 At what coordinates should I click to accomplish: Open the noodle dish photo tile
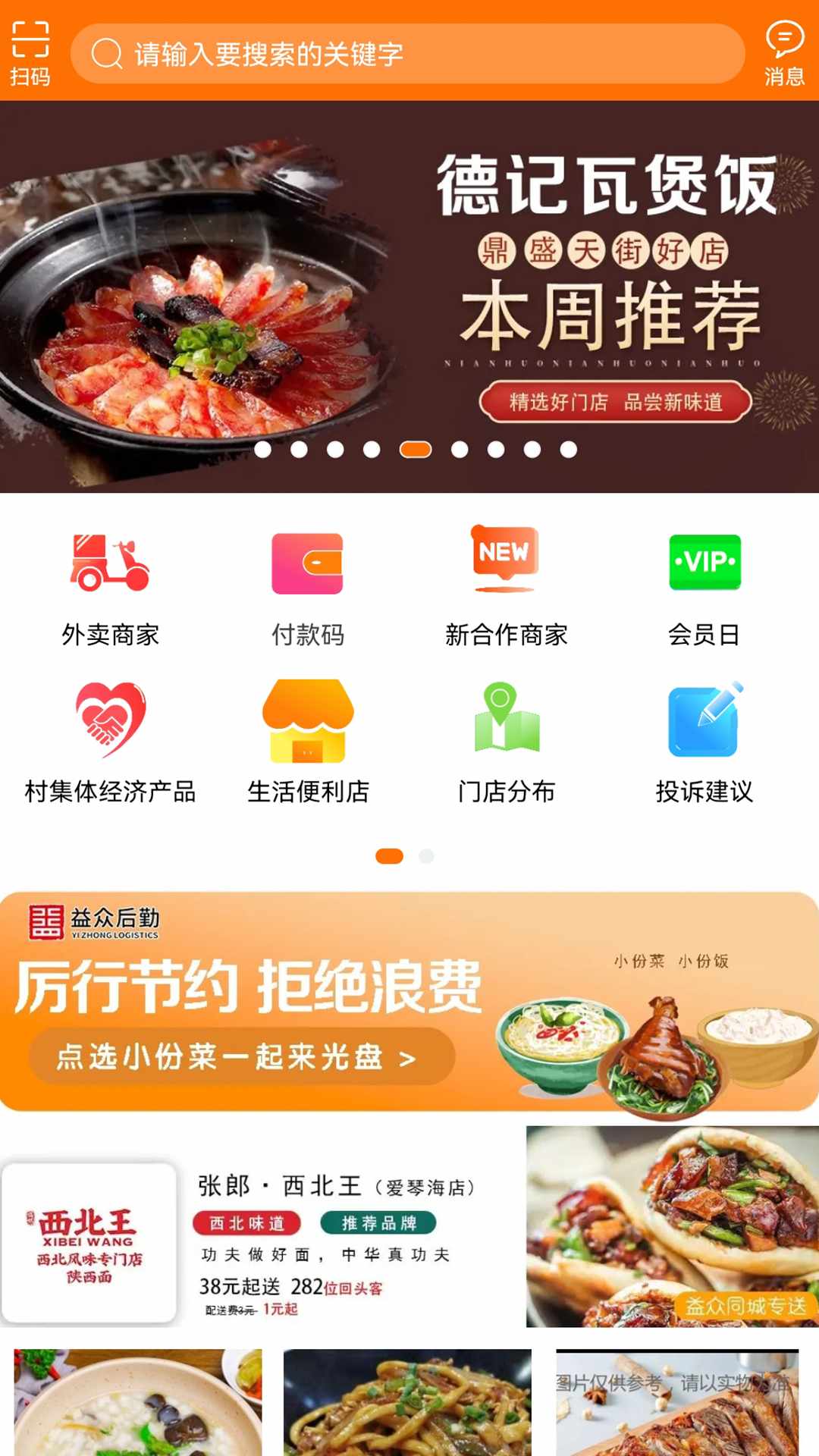point(407,1403)
